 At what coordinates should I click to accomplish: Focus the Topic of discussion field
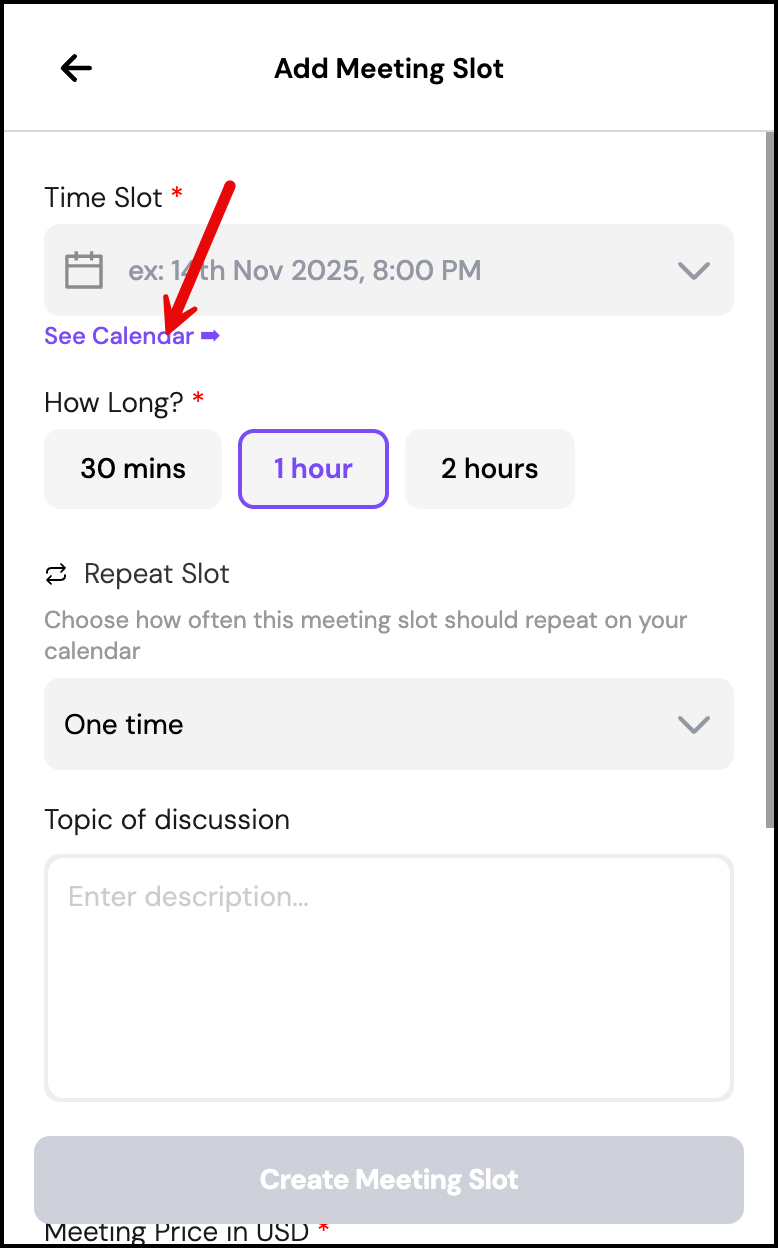click(388, 977)
